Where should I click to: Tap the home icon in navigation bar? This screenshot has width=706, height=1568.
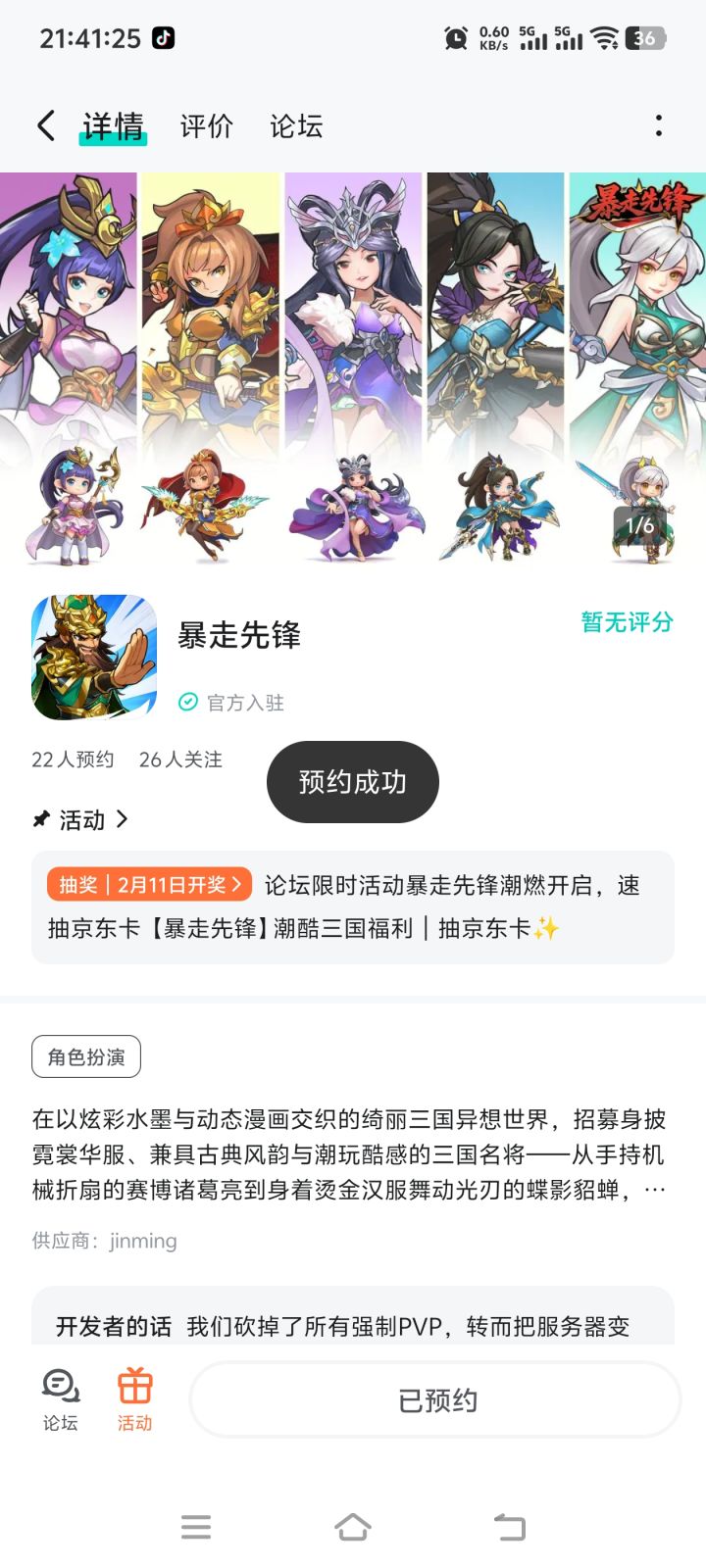pyautogui.click(x=353, y=1526)
